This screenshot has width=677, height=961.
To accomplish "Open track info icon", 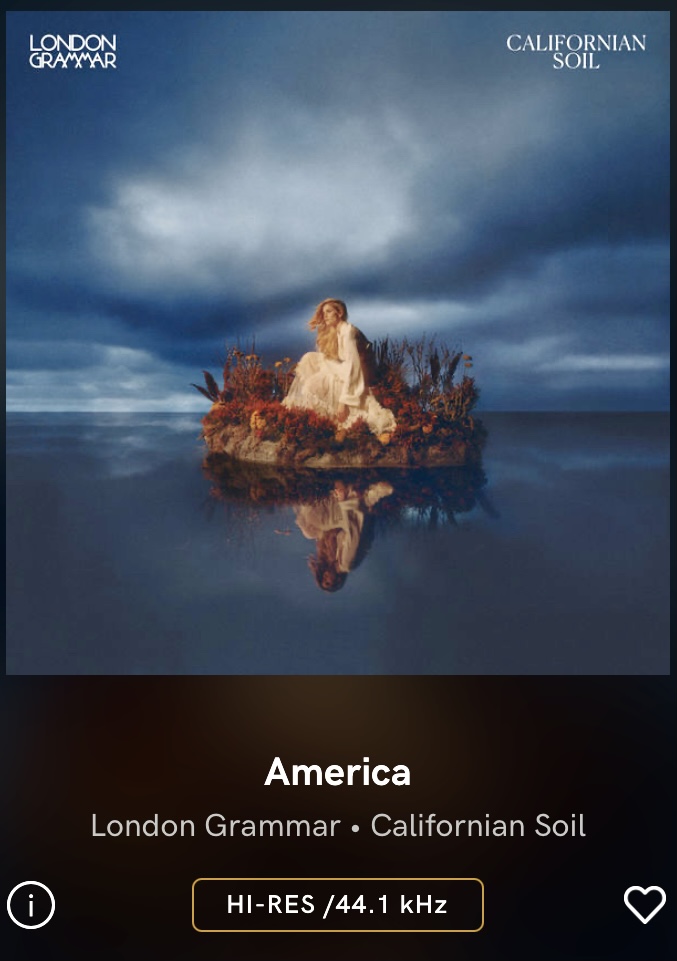I will point(31,905).
